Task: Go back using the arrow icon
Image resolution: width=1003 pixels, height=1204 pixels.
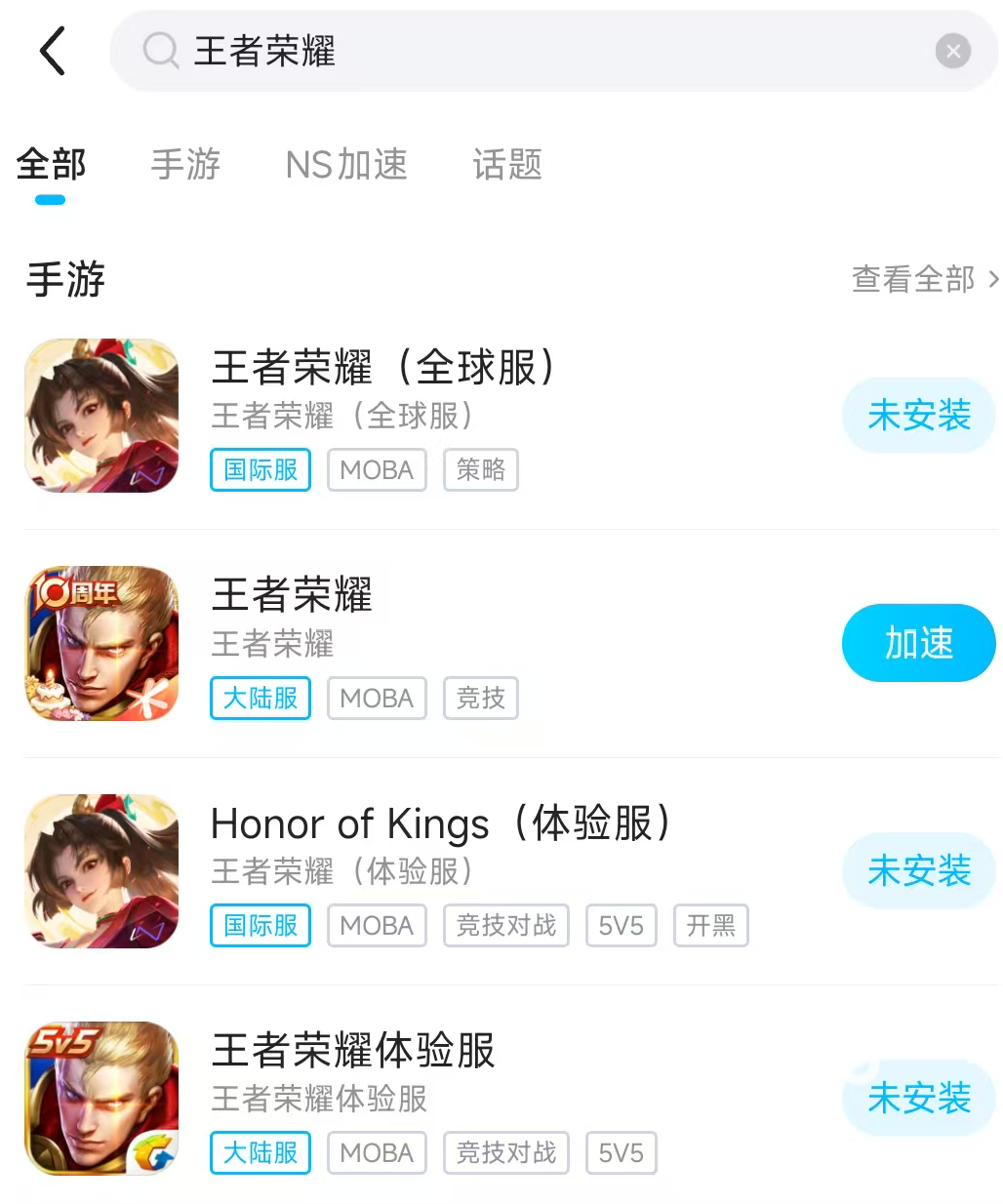Action: point(52,51)
